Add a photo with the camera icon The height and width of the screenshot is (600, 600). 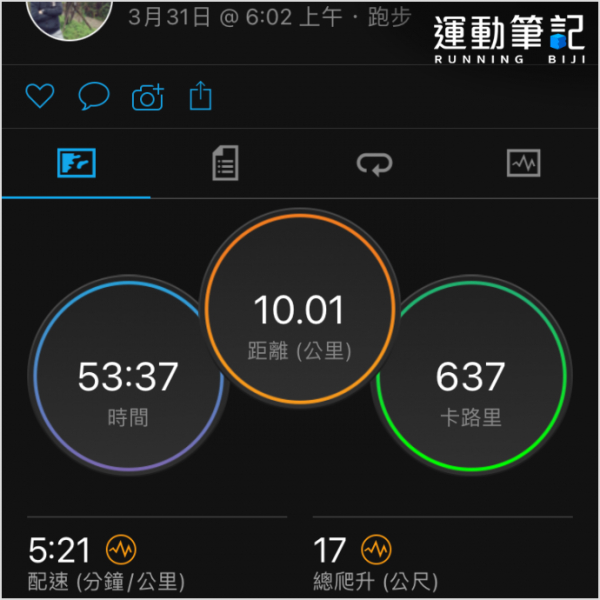147,97
